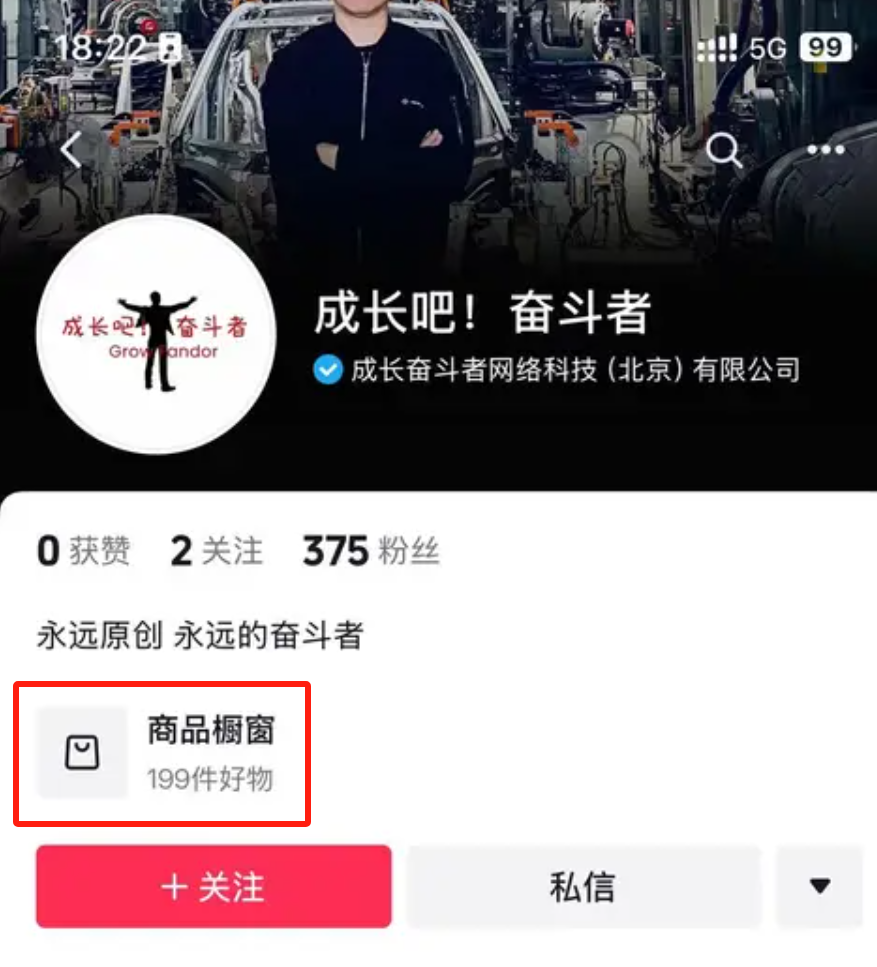Open search with the magnifier icon

723,150
